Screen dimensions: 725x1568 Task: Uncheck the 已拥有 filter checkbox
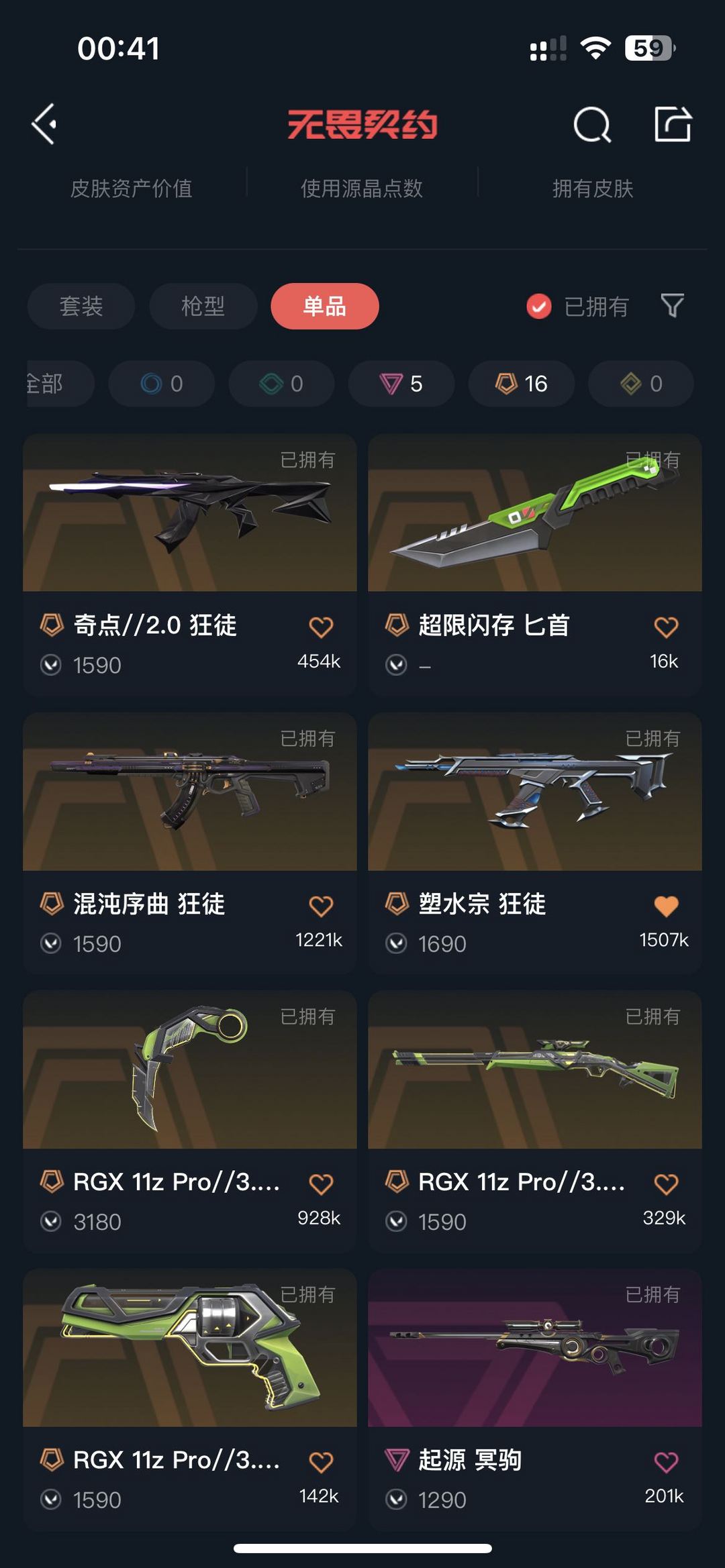(x=538, y=307)
